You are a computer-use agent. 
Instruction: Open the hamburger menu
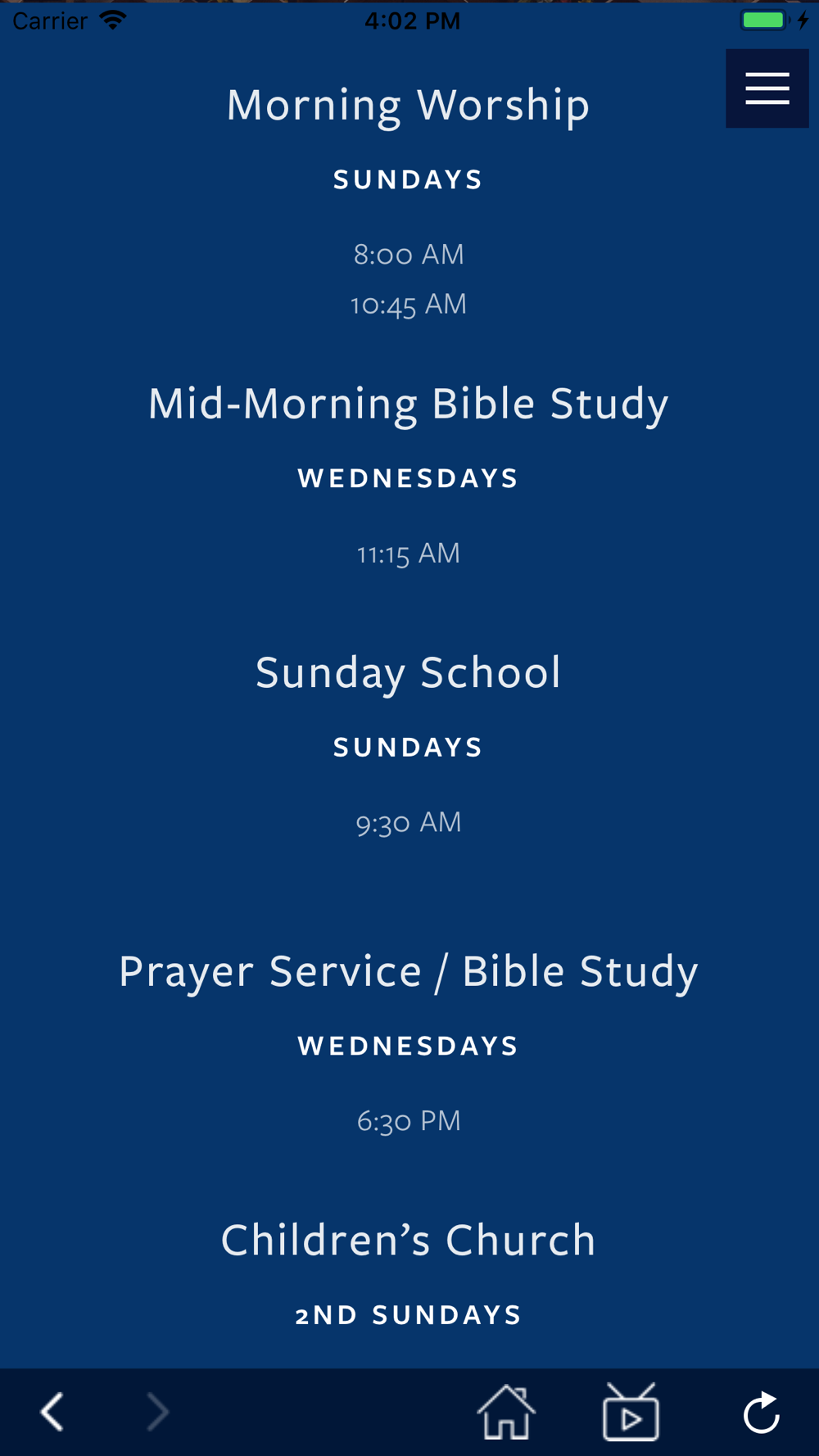[x=767, y=88]
